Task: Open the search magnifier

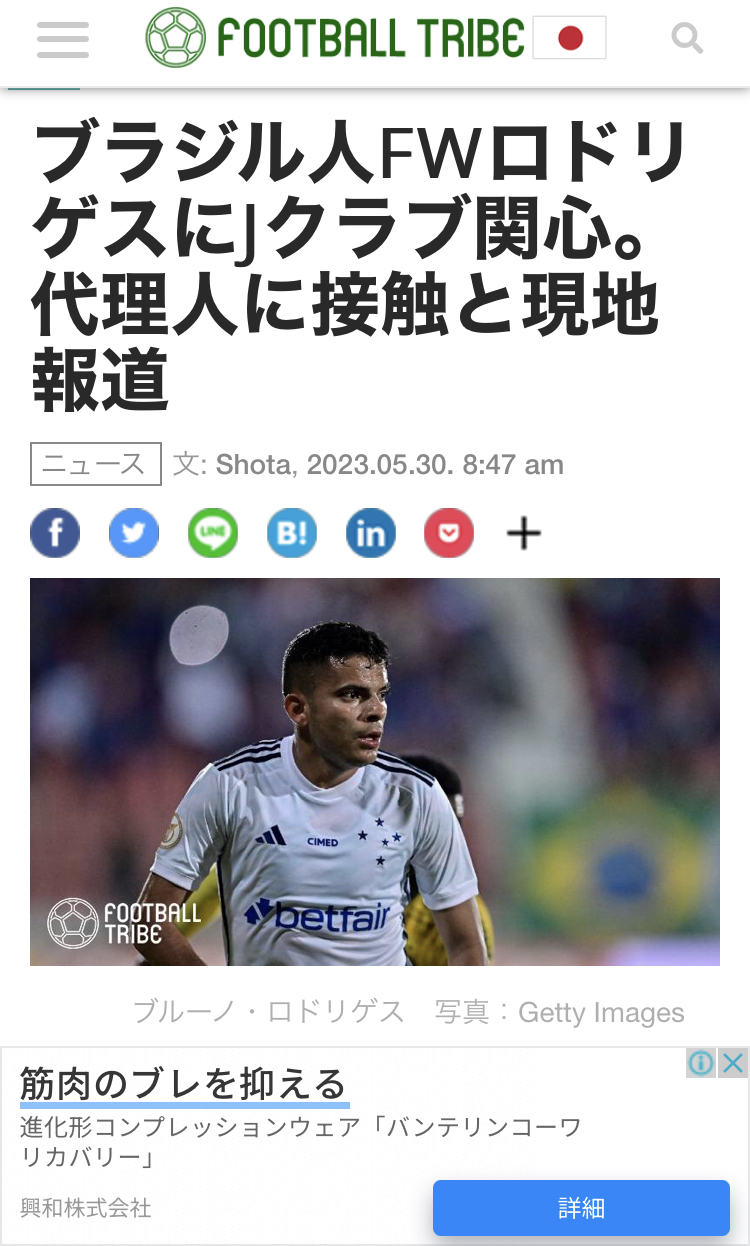Action: pyautogui.click(x=687, y=39)
